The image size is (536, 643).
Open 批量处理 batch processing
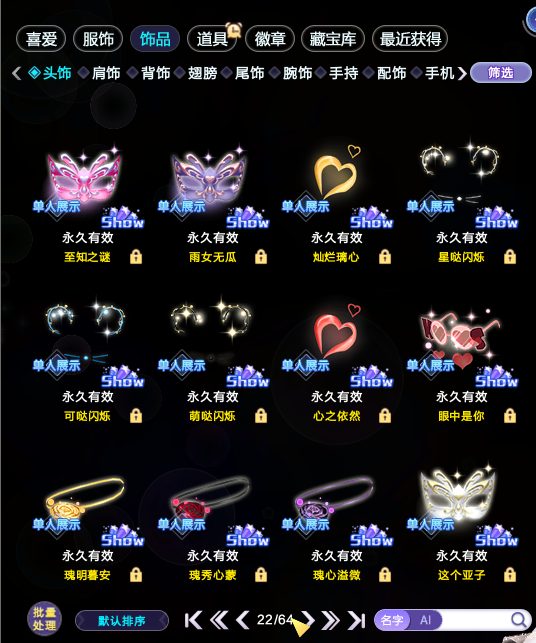pos(44,619)
